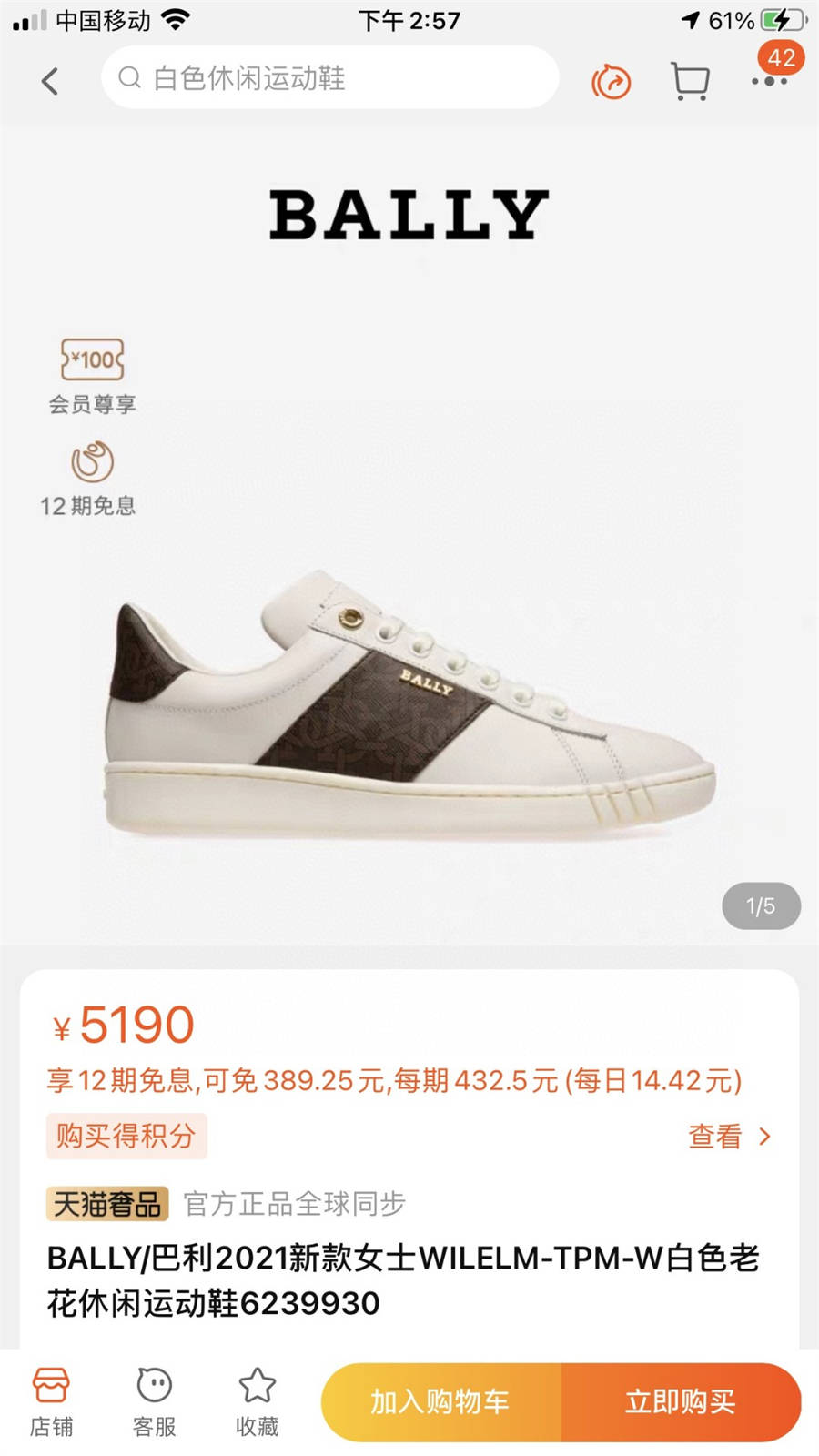Tap 加入购物车 to add to cart

(440, 1401)
